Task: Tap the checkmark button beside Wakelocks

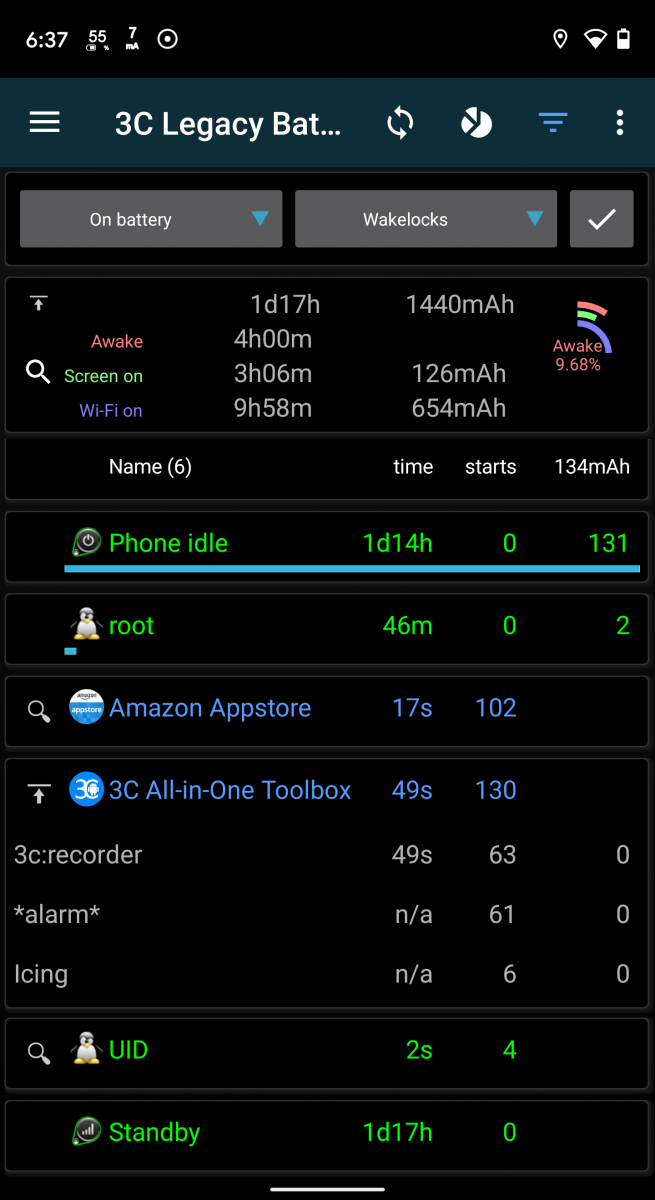Action: pyautogui.click(x=602, y=219)
